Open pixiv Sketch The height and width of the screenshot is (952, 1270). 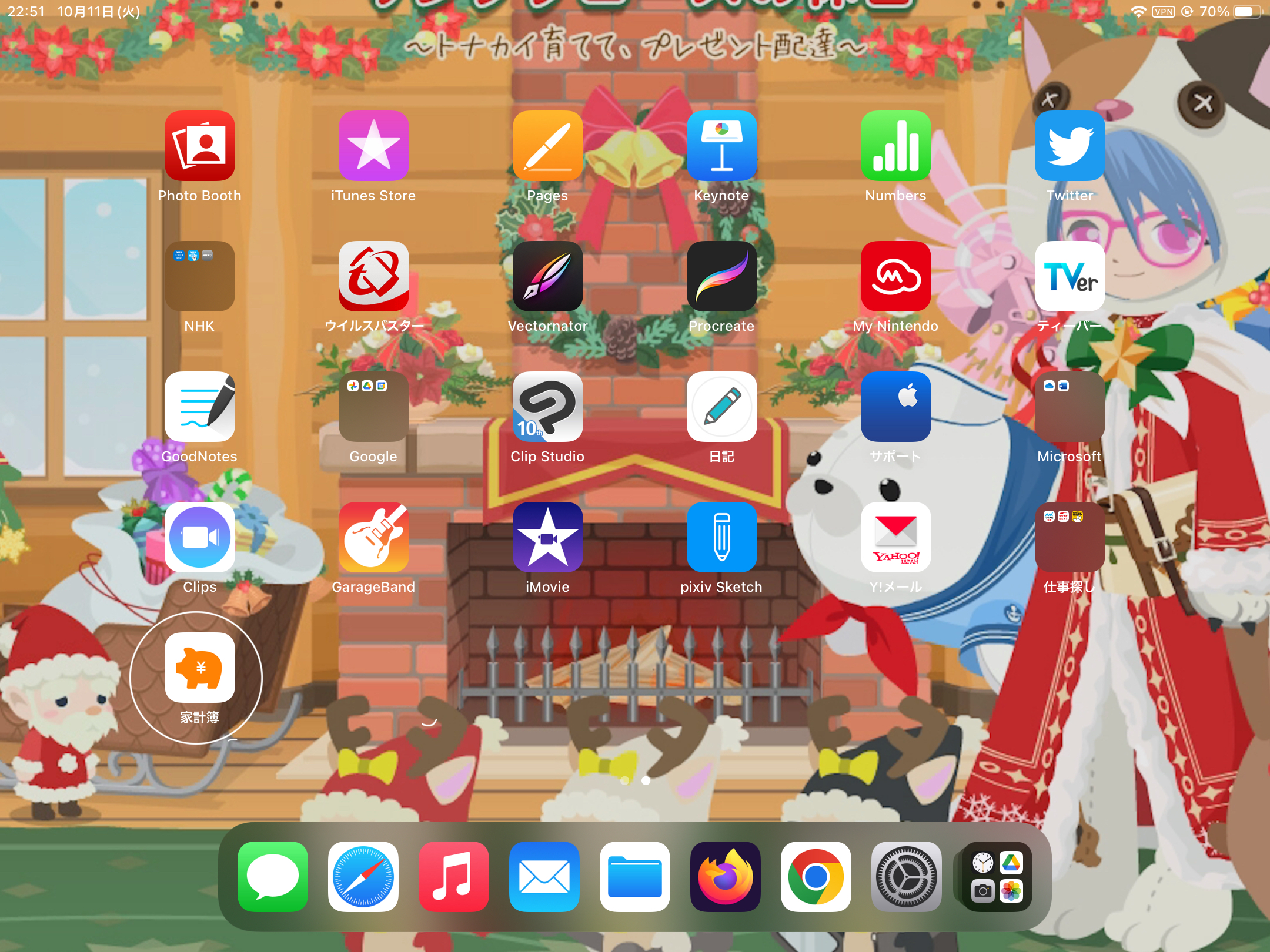pyautogui.click(x=721, y=537)
